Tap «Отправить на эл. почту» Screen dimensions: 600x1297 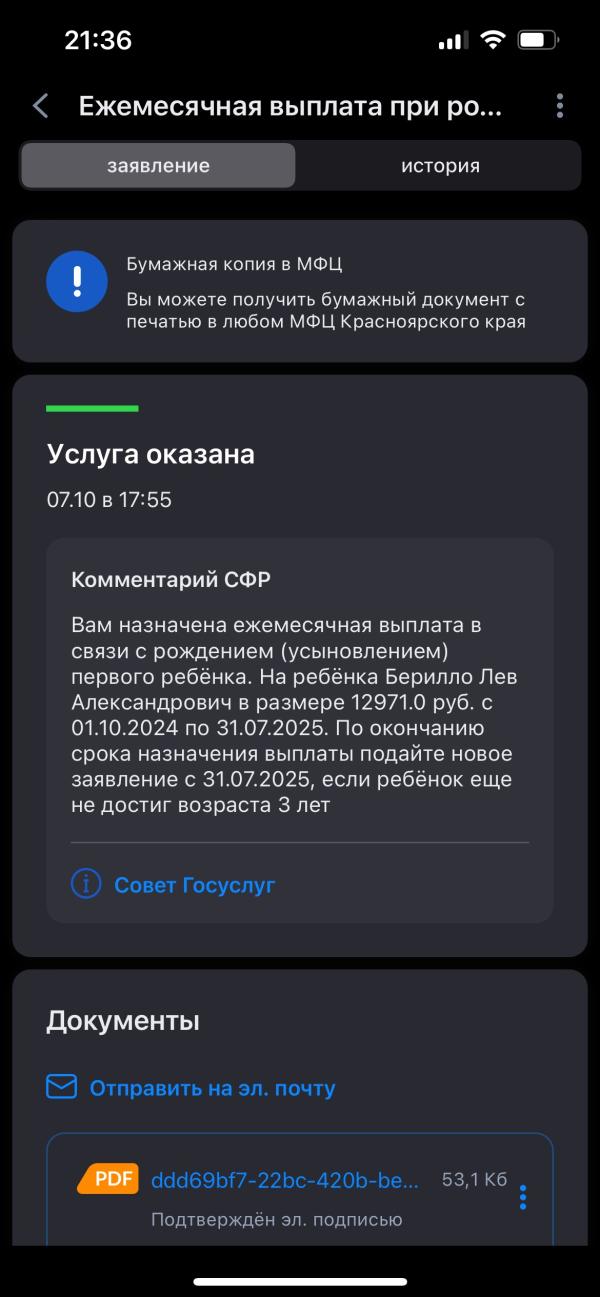191,1088
